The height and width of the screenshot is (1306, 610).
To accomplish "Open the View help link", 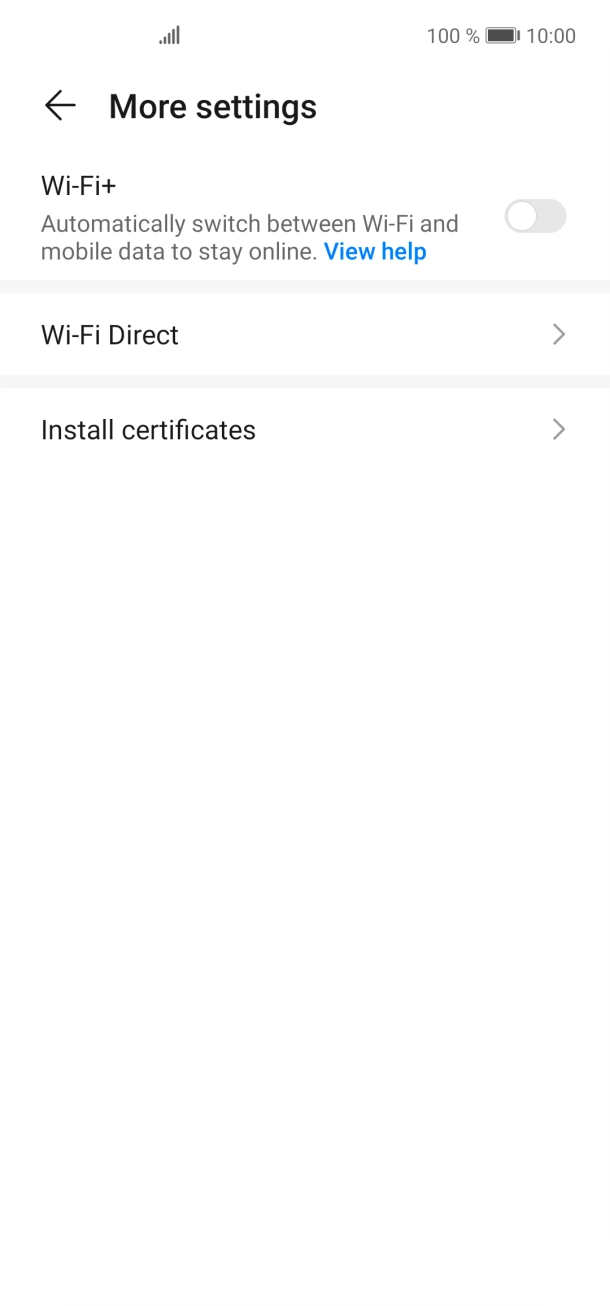I will click(375, 252).
